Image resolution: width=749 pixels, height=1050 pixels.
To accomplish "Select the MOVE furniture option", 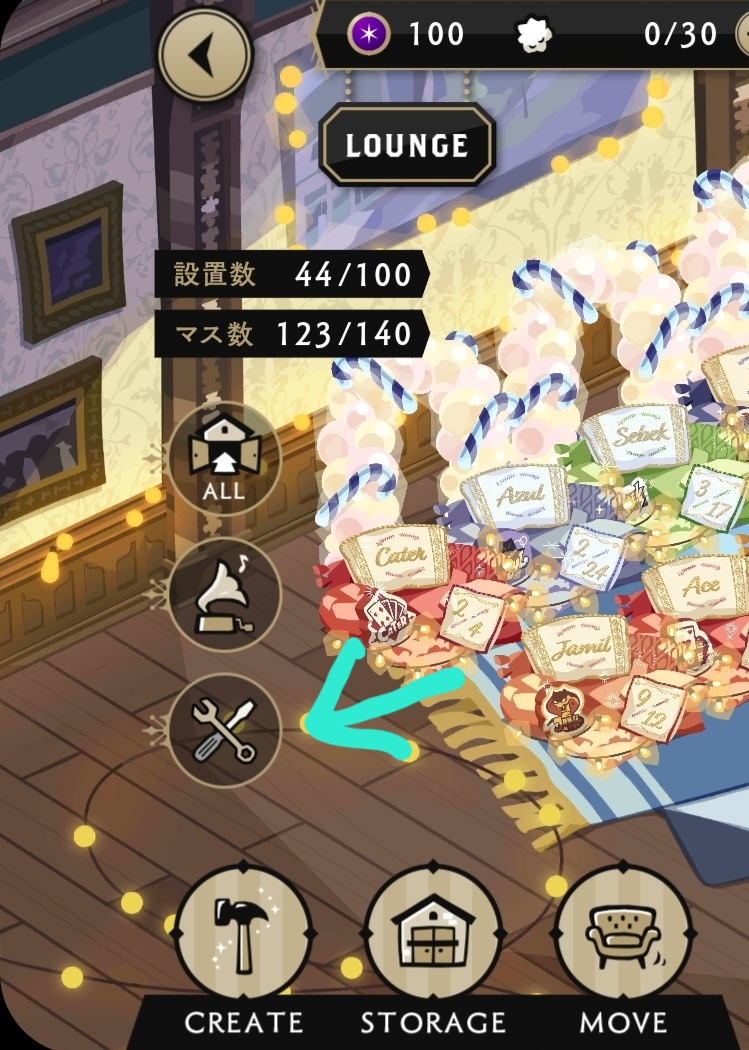I will click(x=622, y=935).
